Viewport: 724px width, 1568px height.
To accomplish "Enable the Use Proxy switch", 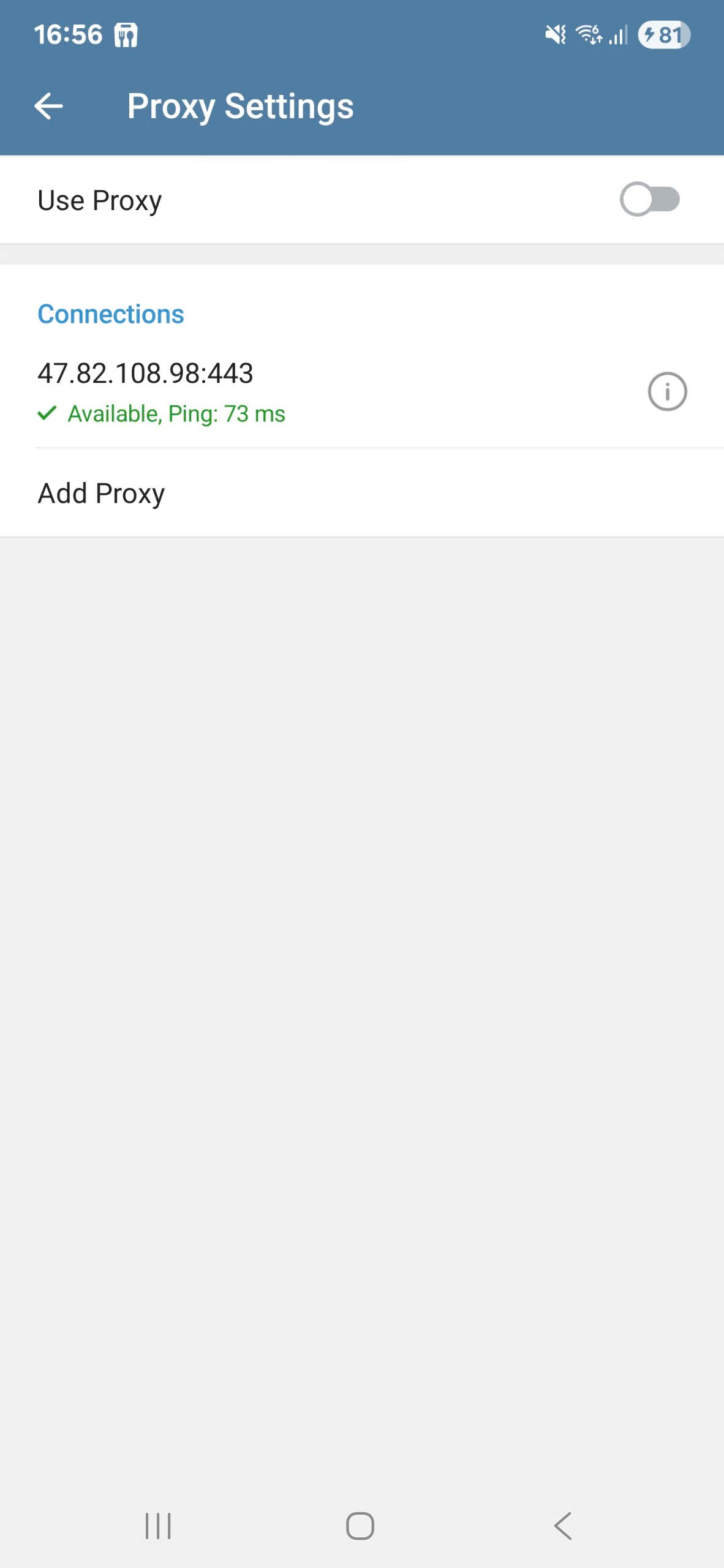I will [x=649, y=200].
